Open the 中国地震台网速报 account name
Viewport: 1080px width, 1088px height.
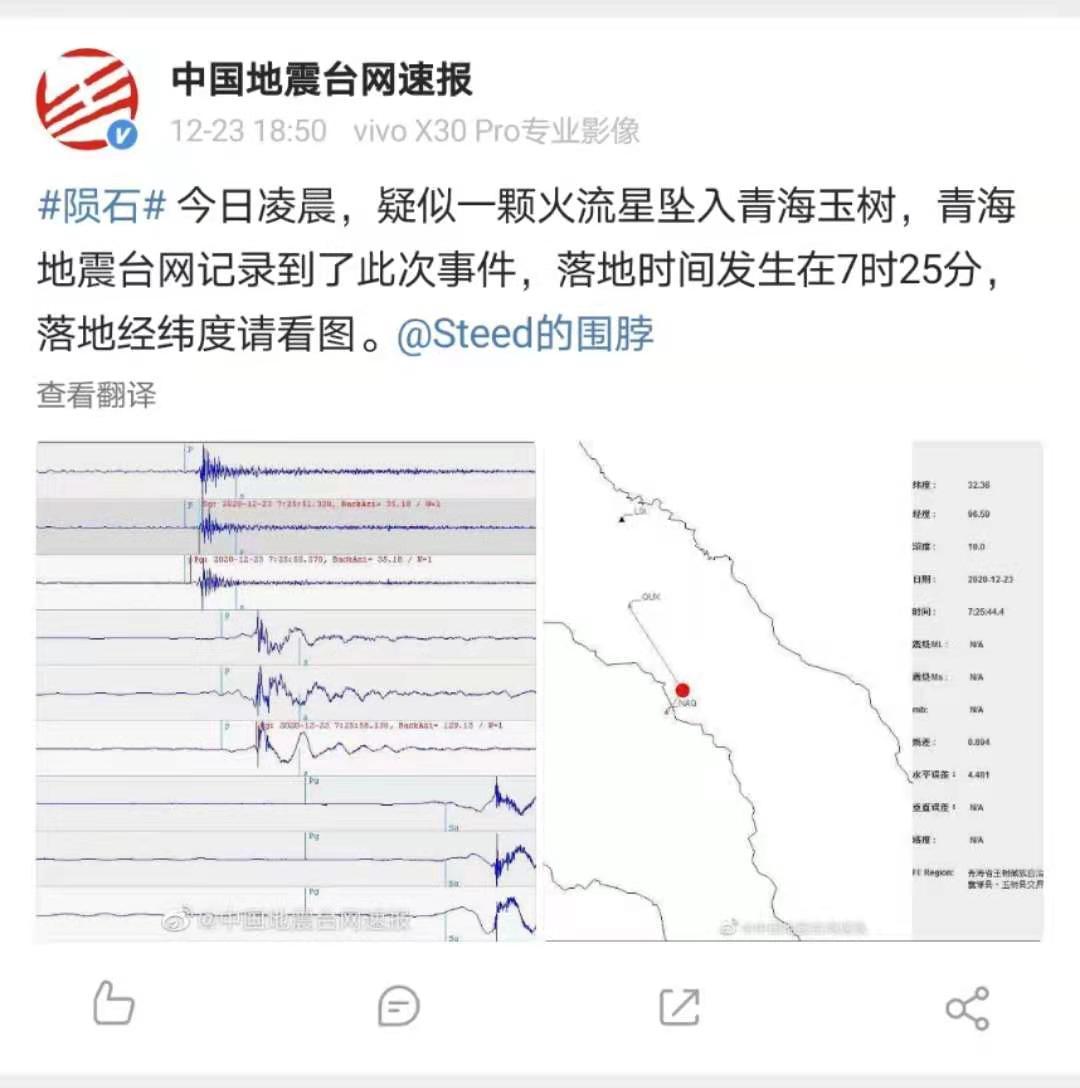[x=321, y=80]
